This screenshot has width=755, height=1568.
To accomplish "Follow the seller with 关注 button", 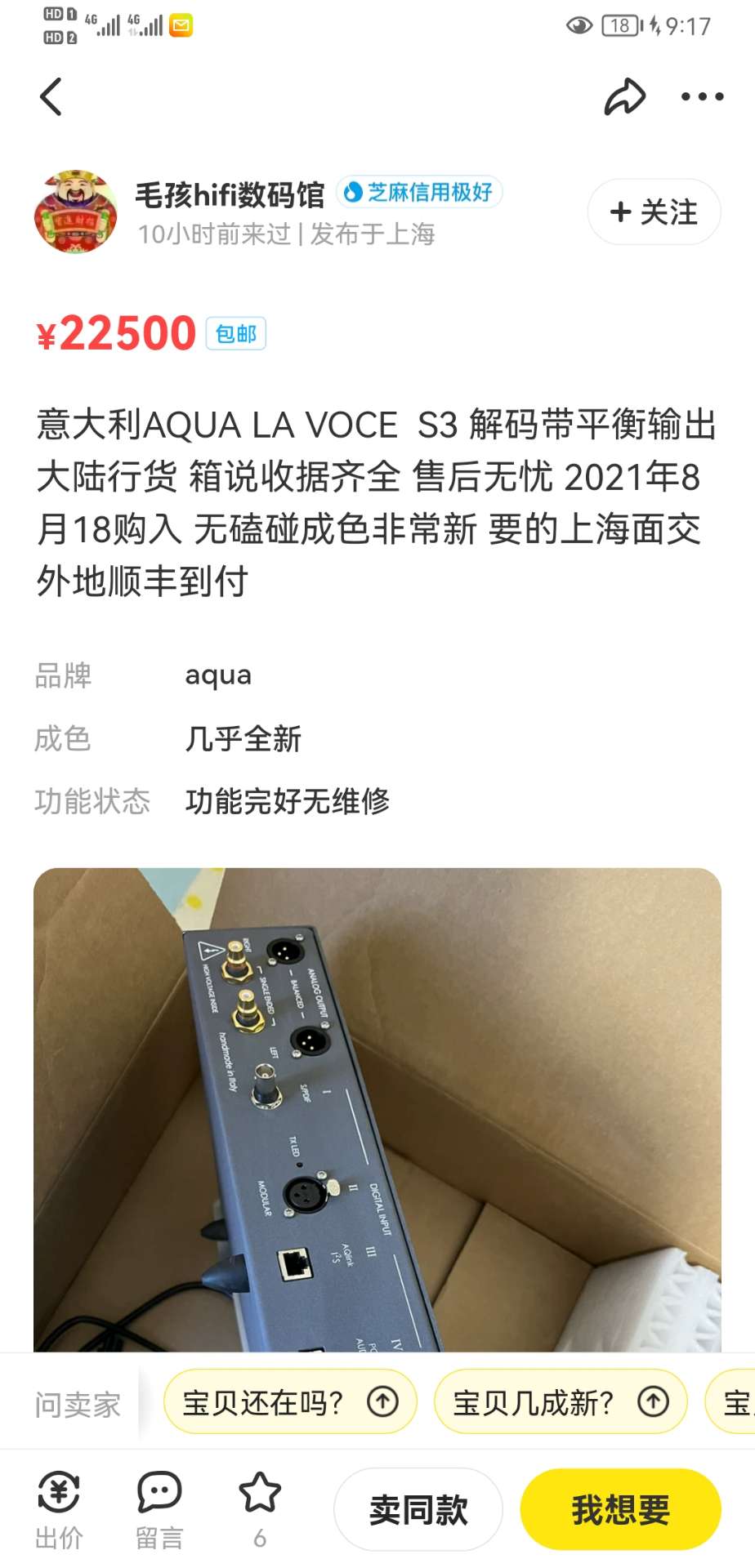I will pos(654,212).
